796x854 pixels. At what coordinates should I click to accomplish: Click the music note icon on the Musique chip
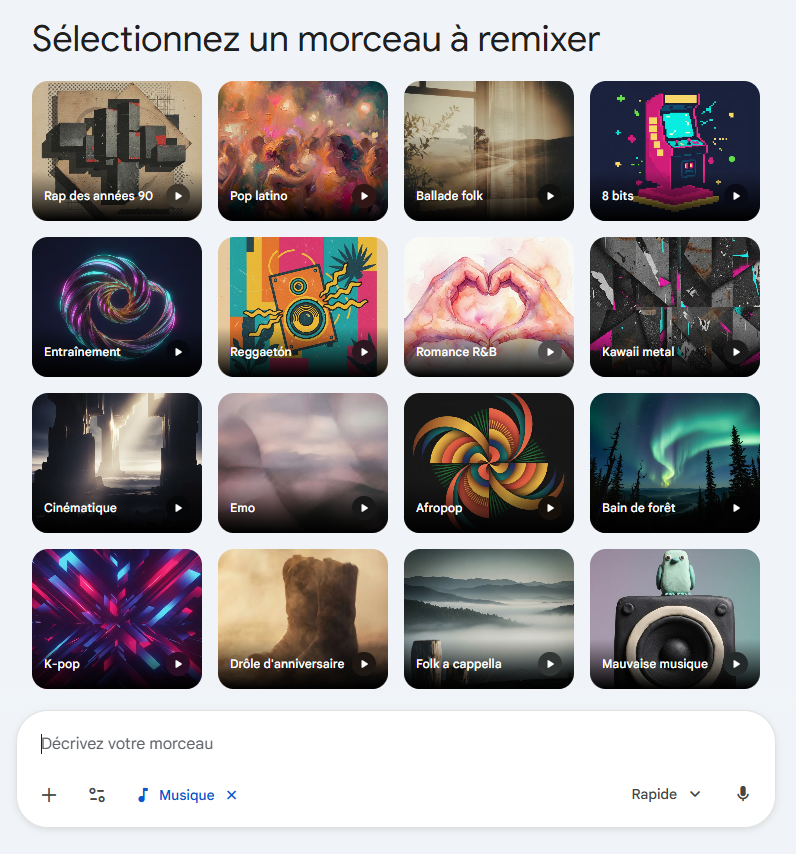tap(141, 794)
